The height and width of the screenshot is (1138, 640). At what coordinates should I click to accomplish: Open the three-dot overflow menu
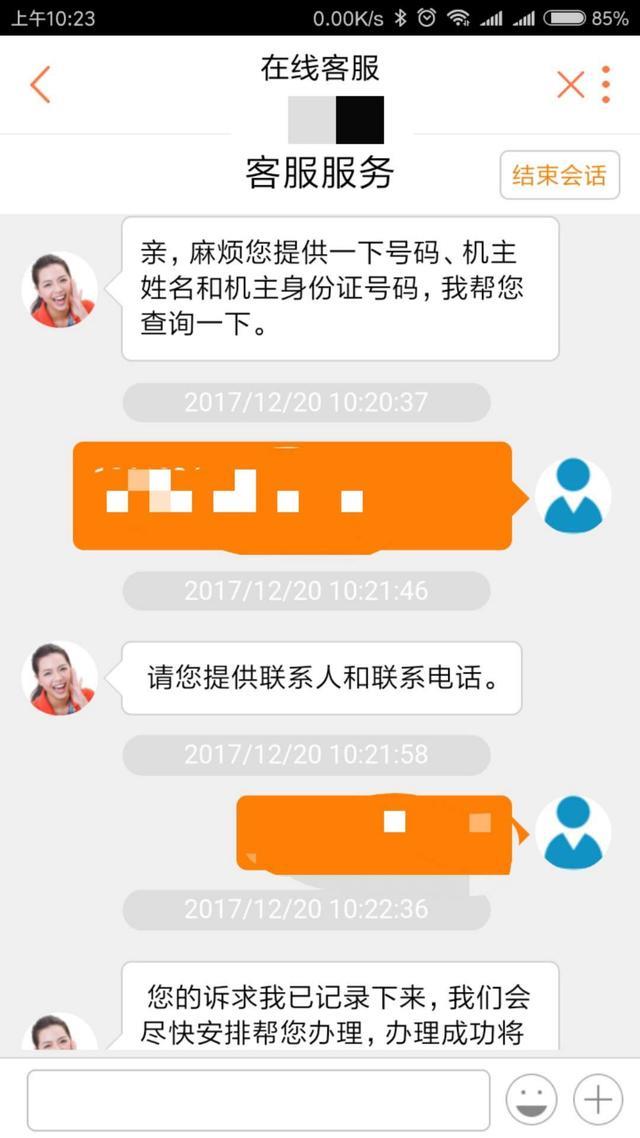[x=606, y=85]
